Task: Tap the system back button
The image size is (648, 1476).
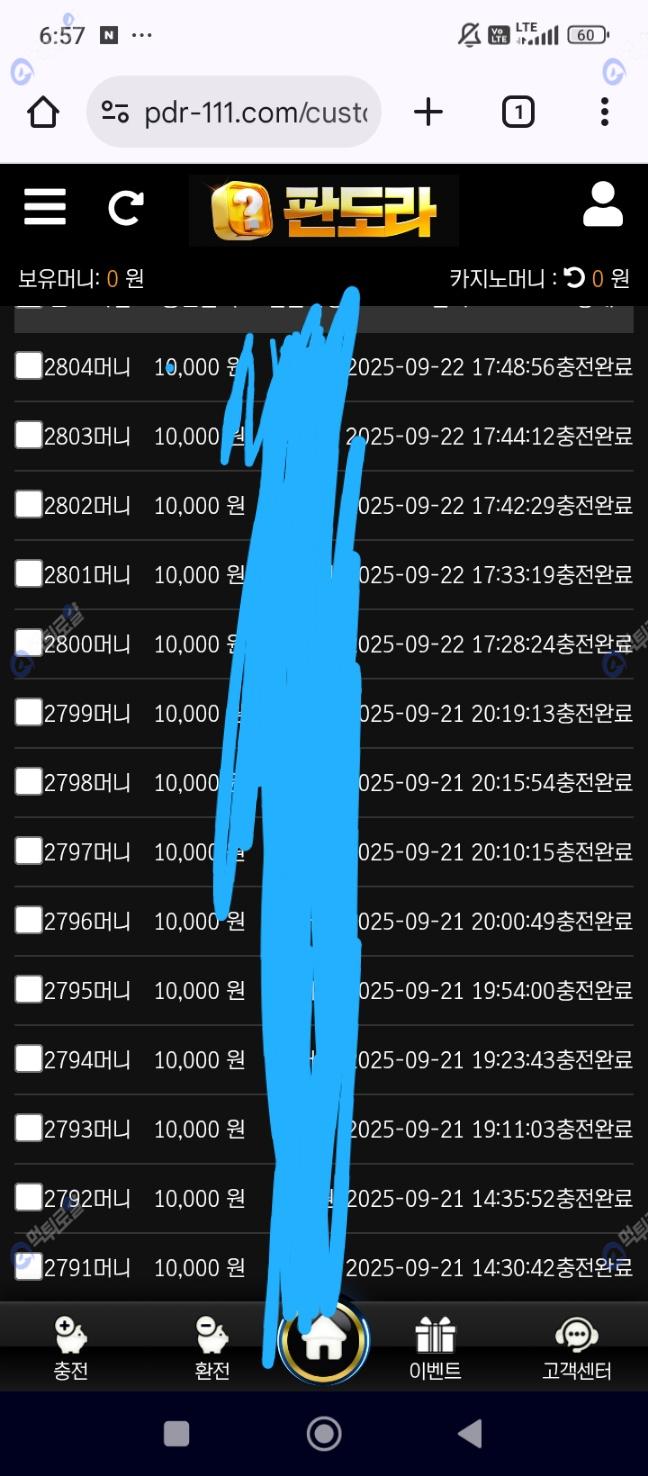Action: (470, 1434)
